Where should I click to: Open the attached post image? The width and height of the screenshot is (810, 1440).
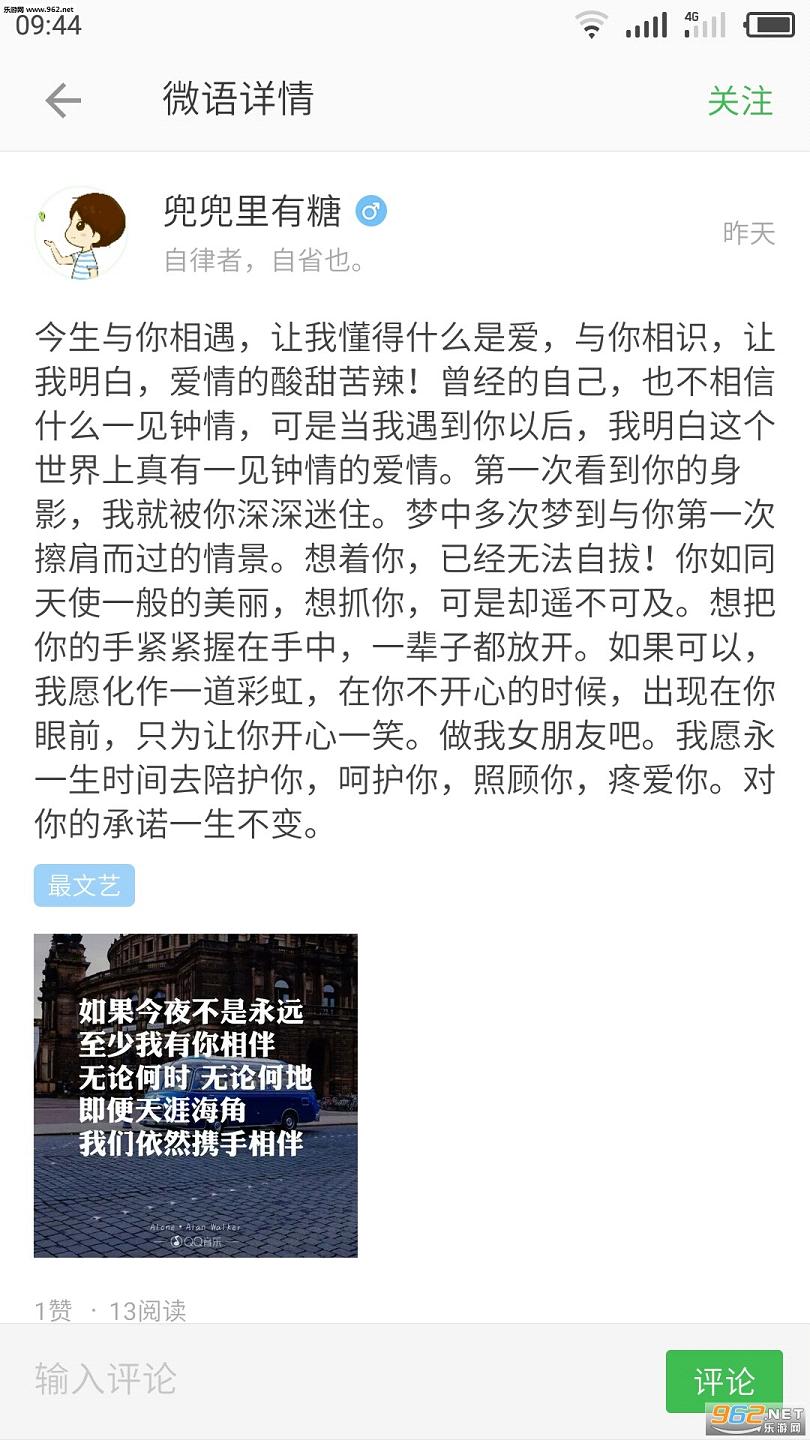tap(196, 1095)
